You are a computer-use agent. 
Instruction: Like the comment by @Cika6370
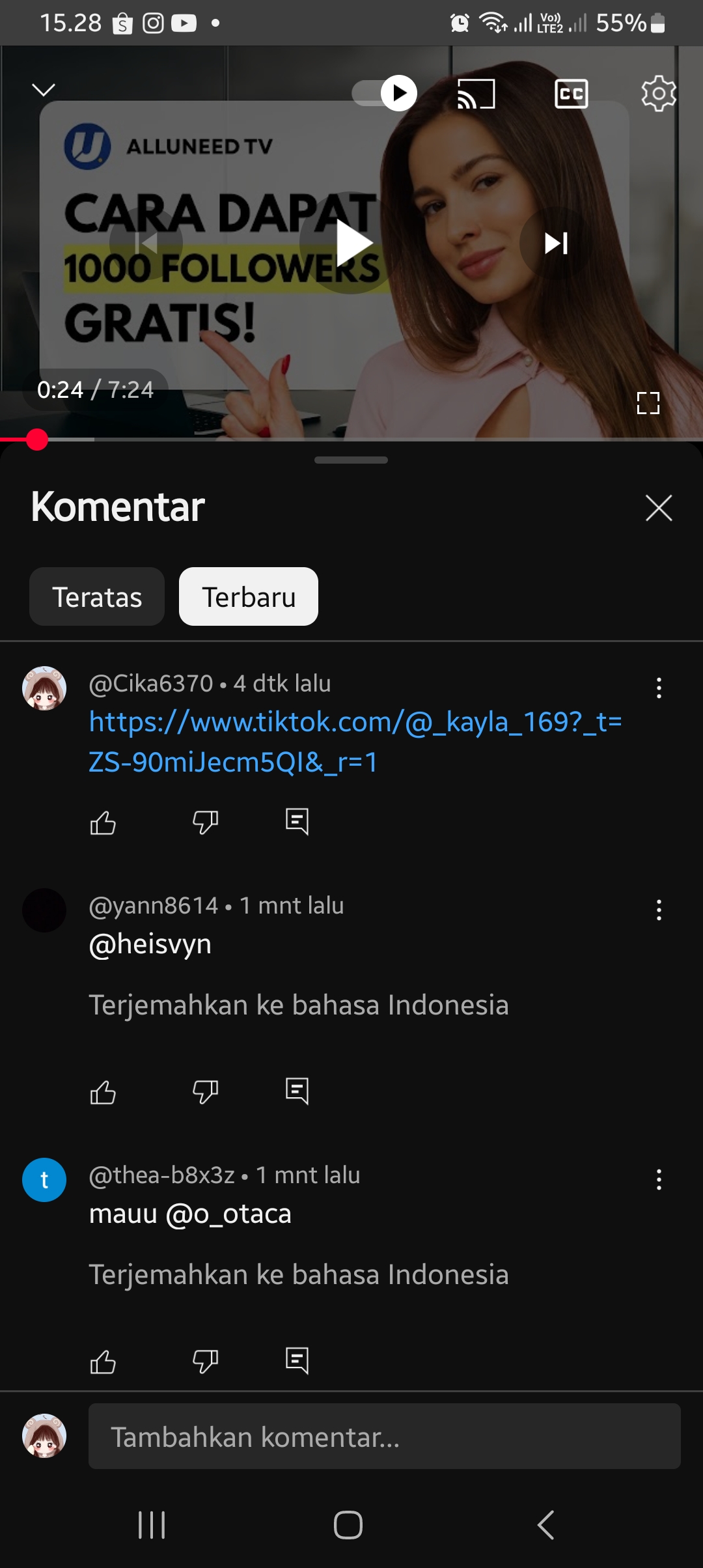(103, 823)
